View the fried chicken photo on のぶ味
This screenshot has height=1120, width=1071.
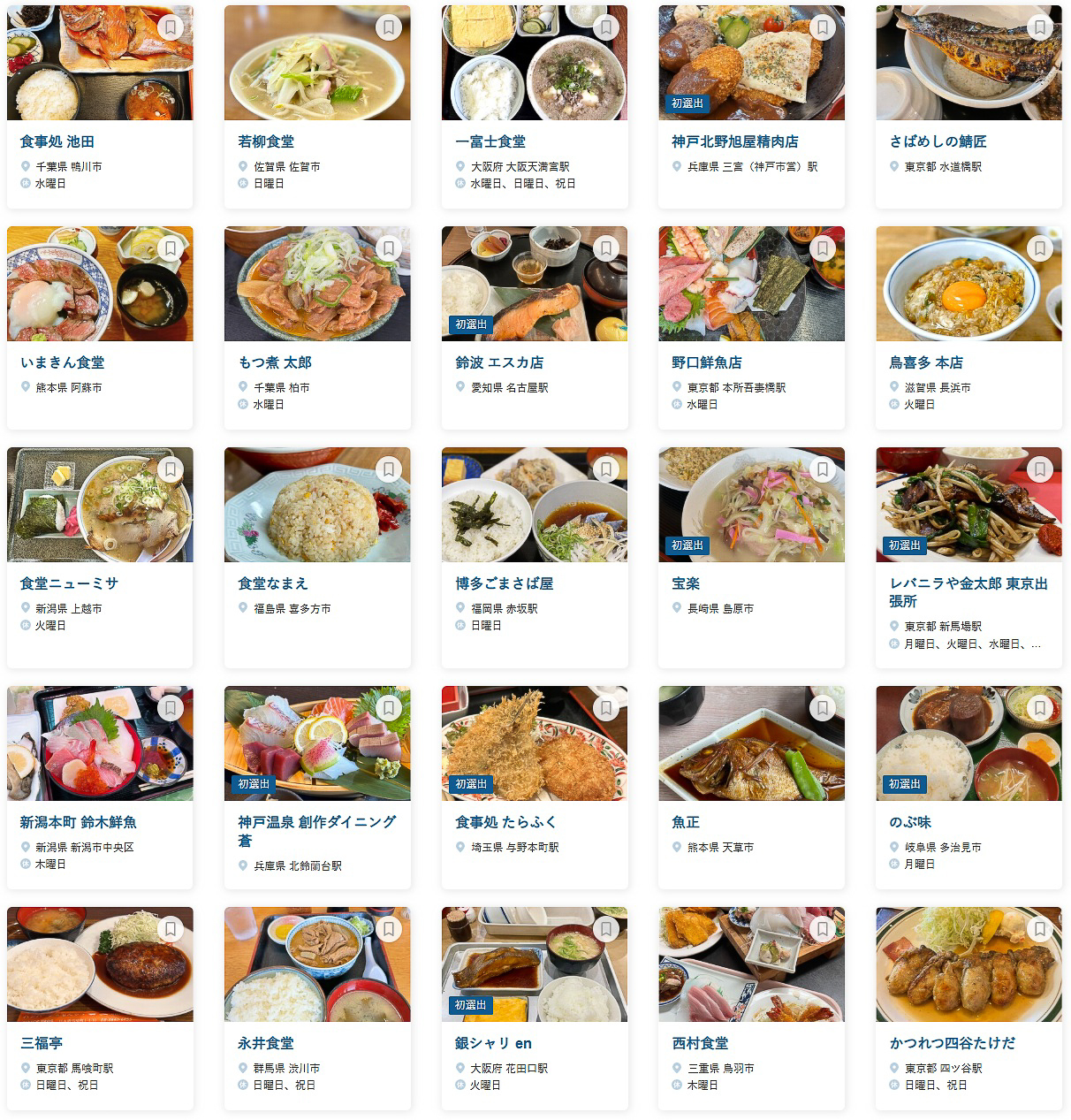(x=968, y=743)
